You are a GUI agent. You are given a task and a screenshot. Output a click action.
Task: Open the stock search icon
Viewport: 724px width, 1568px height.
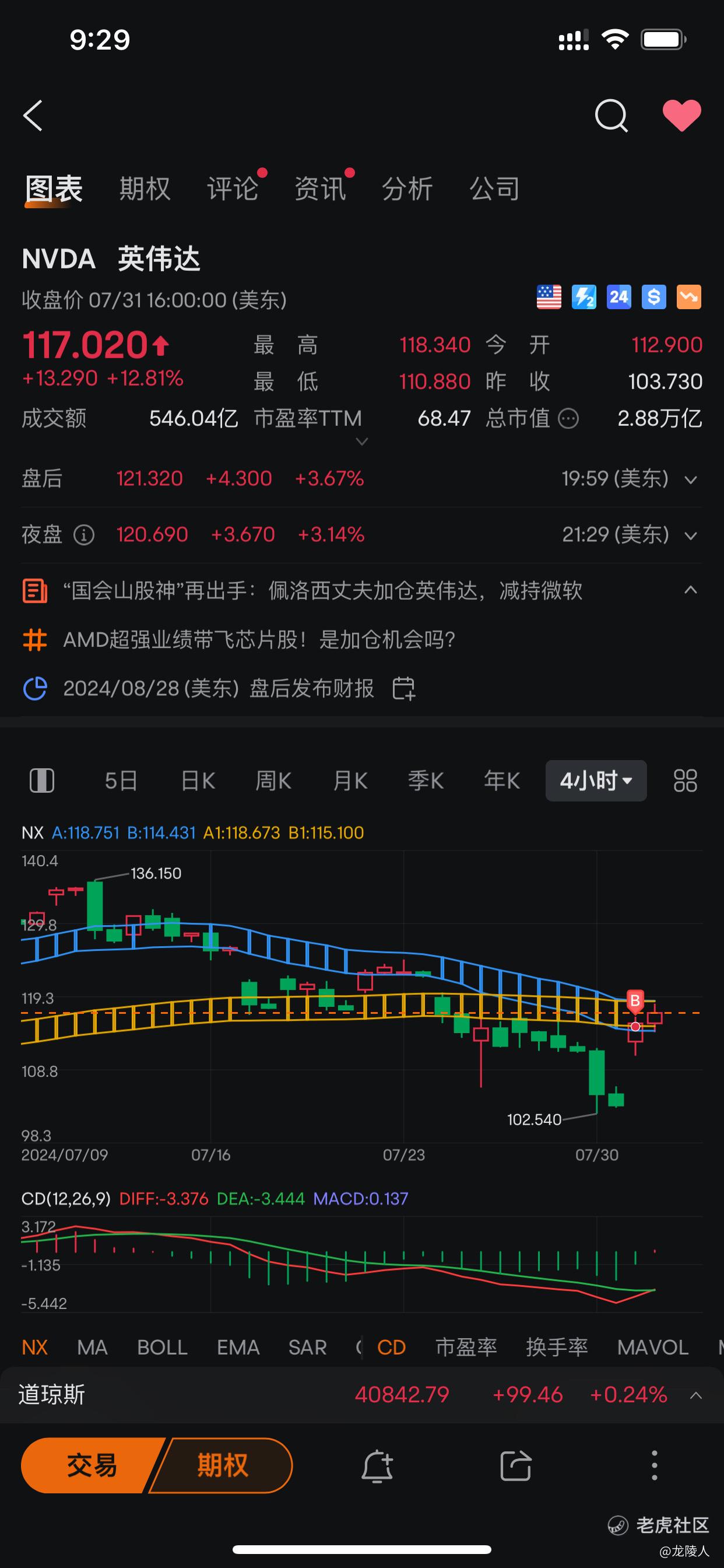(x=611, y=116)
